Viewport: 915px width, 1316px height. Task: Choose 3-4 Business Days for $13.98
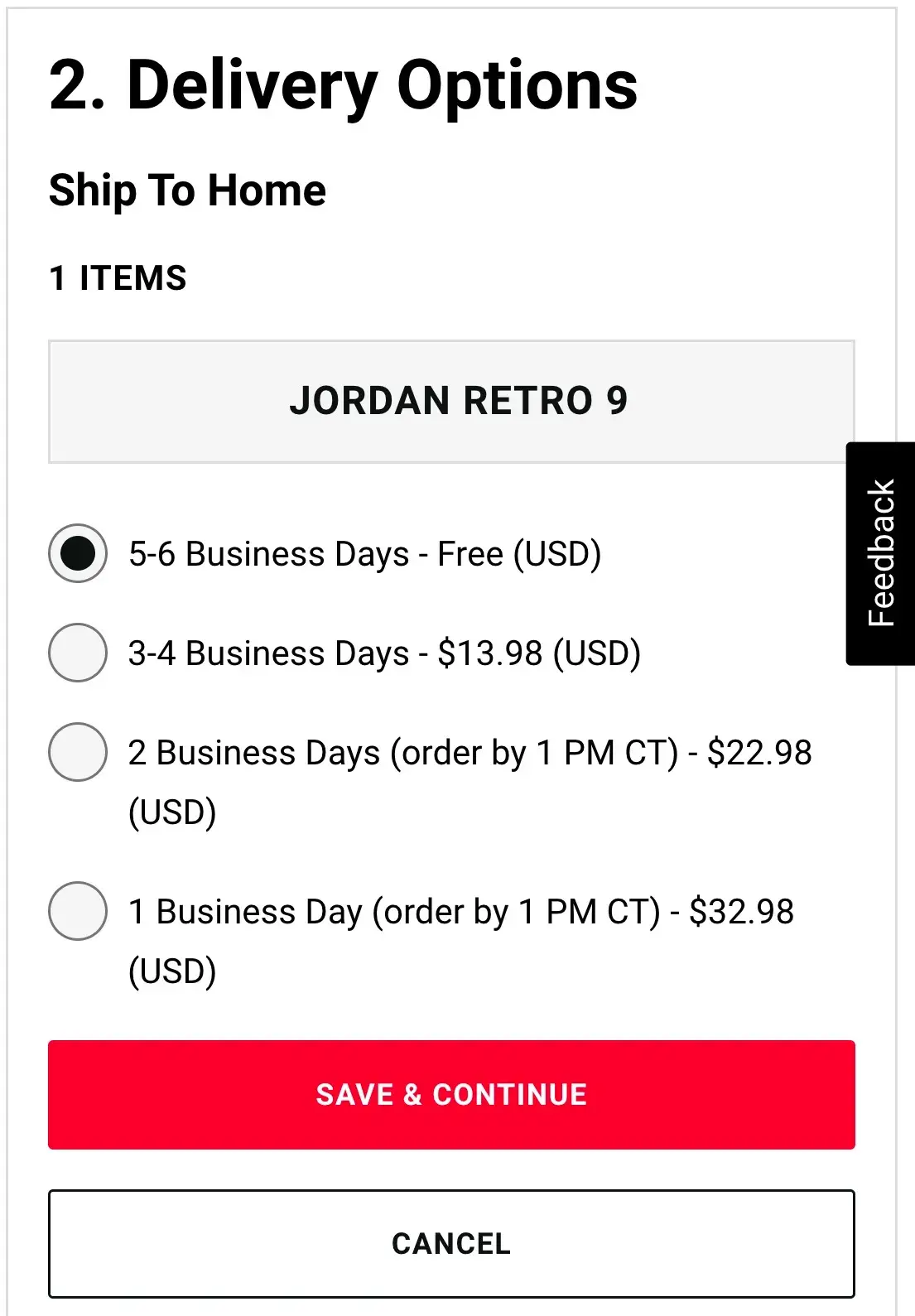(x=78, y=653)
